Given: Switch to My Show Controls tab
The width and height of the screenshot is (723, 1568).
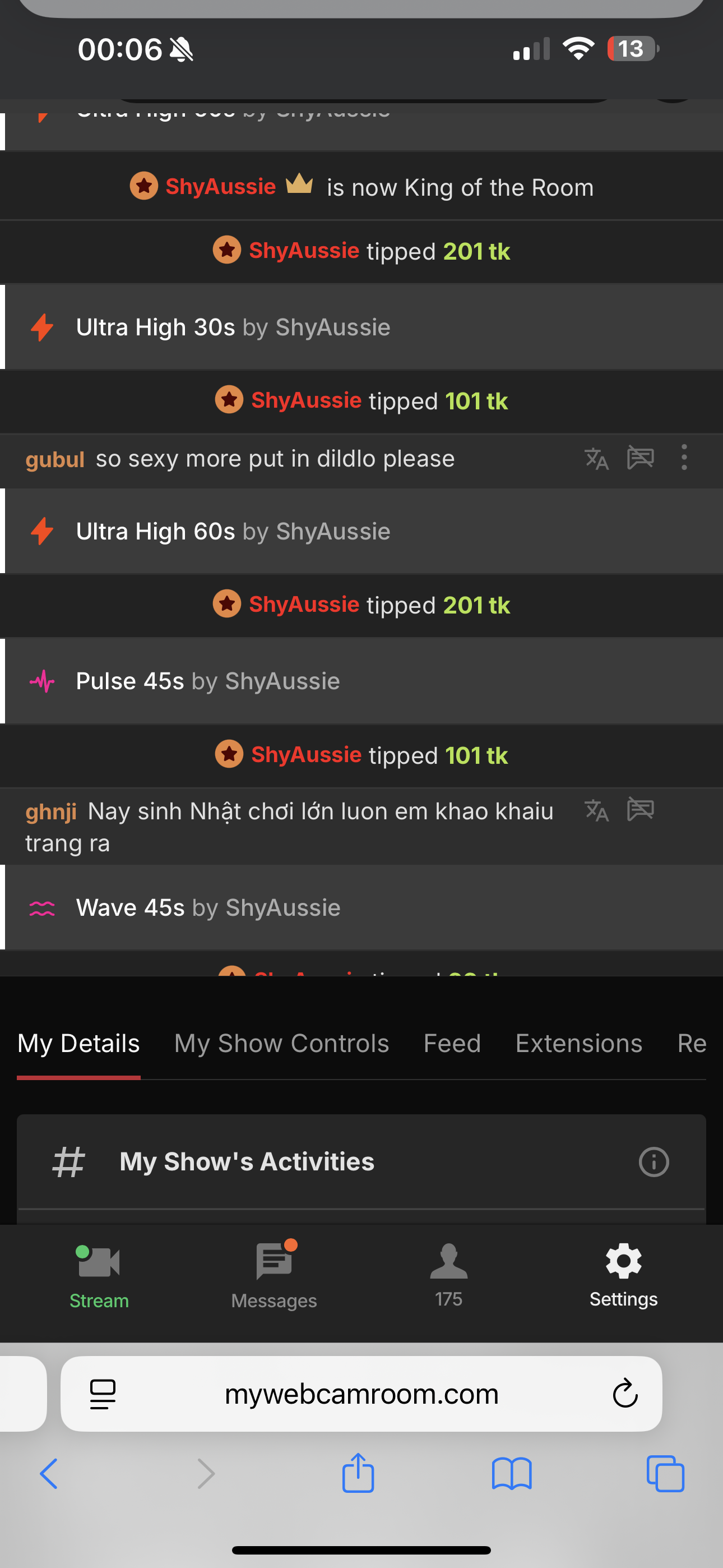Looking at the screenshot, I should tap(281, 1044).
